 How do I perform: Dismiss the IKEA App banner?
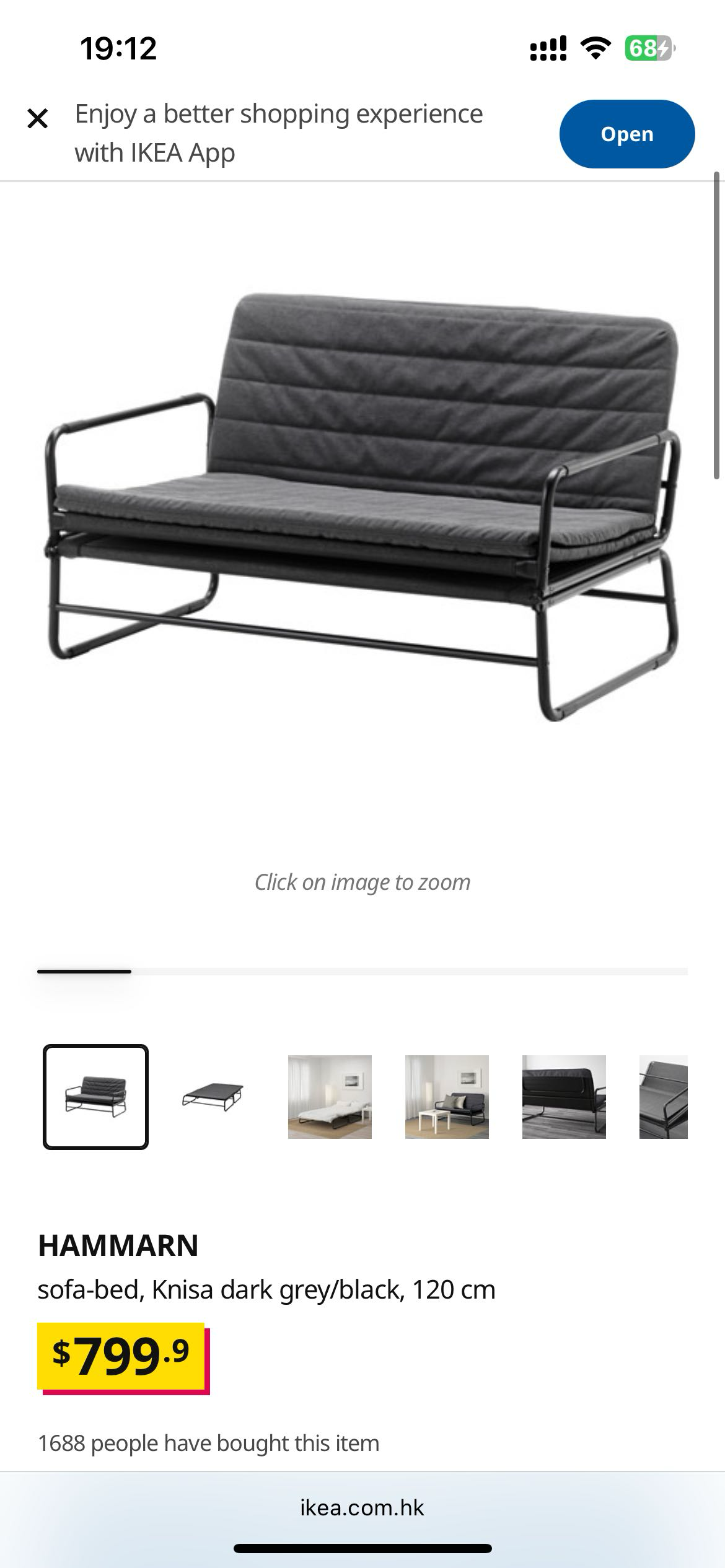coord(38,118)
